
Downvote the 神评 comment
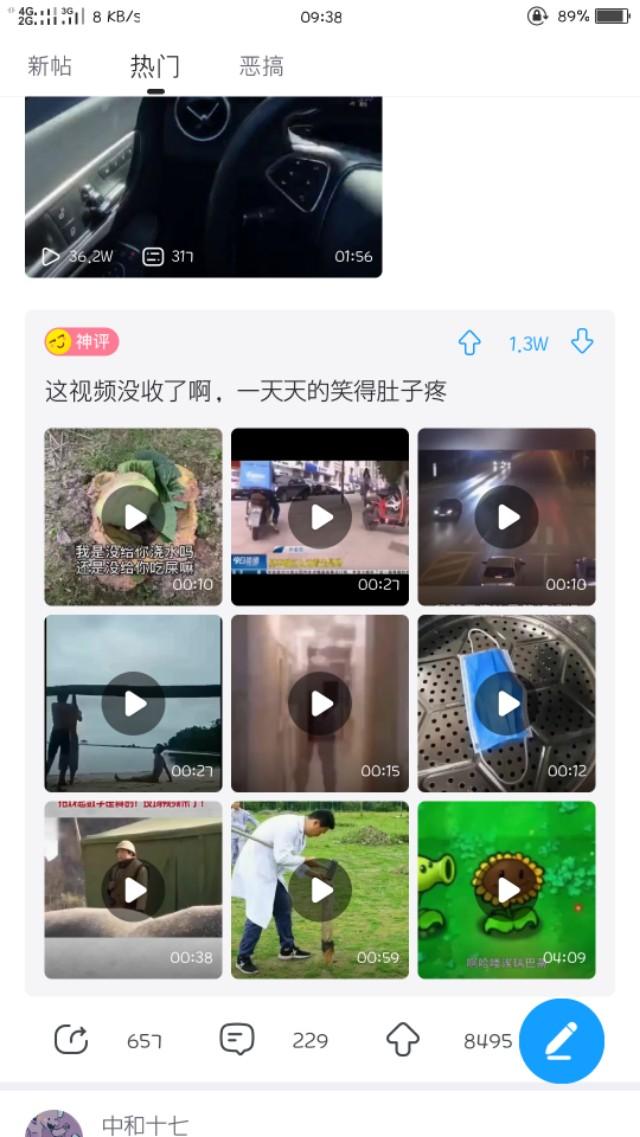tap(582, 342)
